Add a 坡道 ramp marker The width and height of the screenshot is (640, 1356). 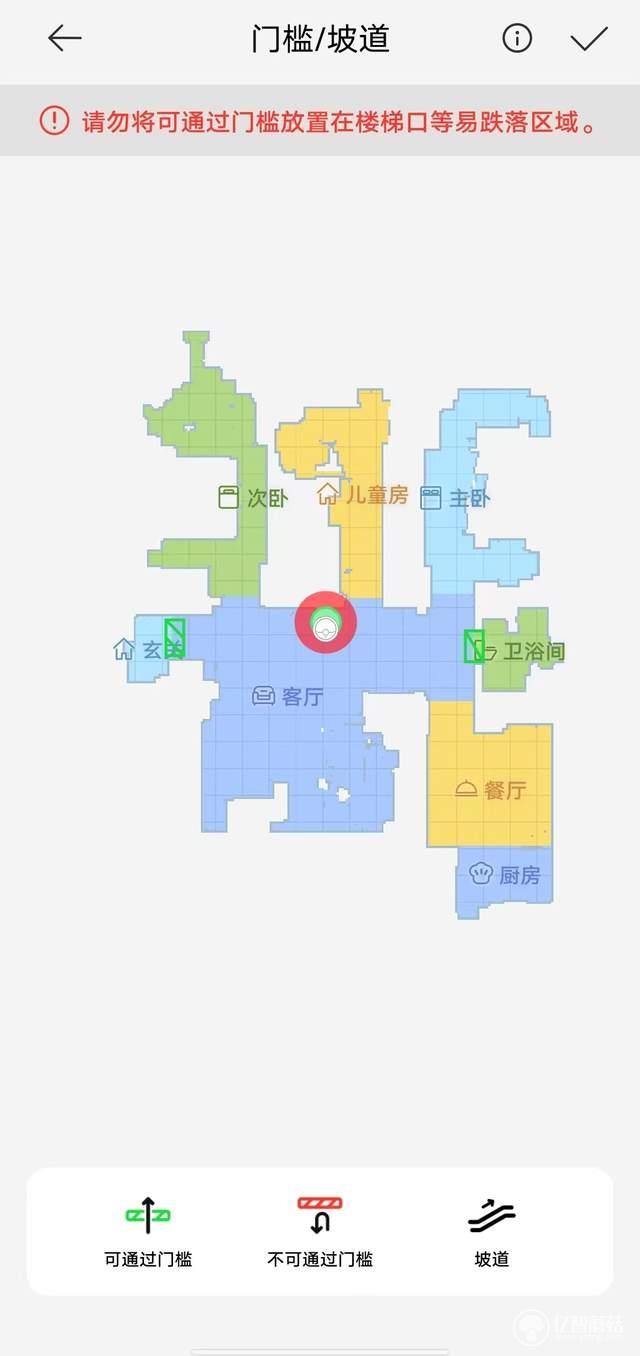pyautogui.click(x=491, y=1231)
